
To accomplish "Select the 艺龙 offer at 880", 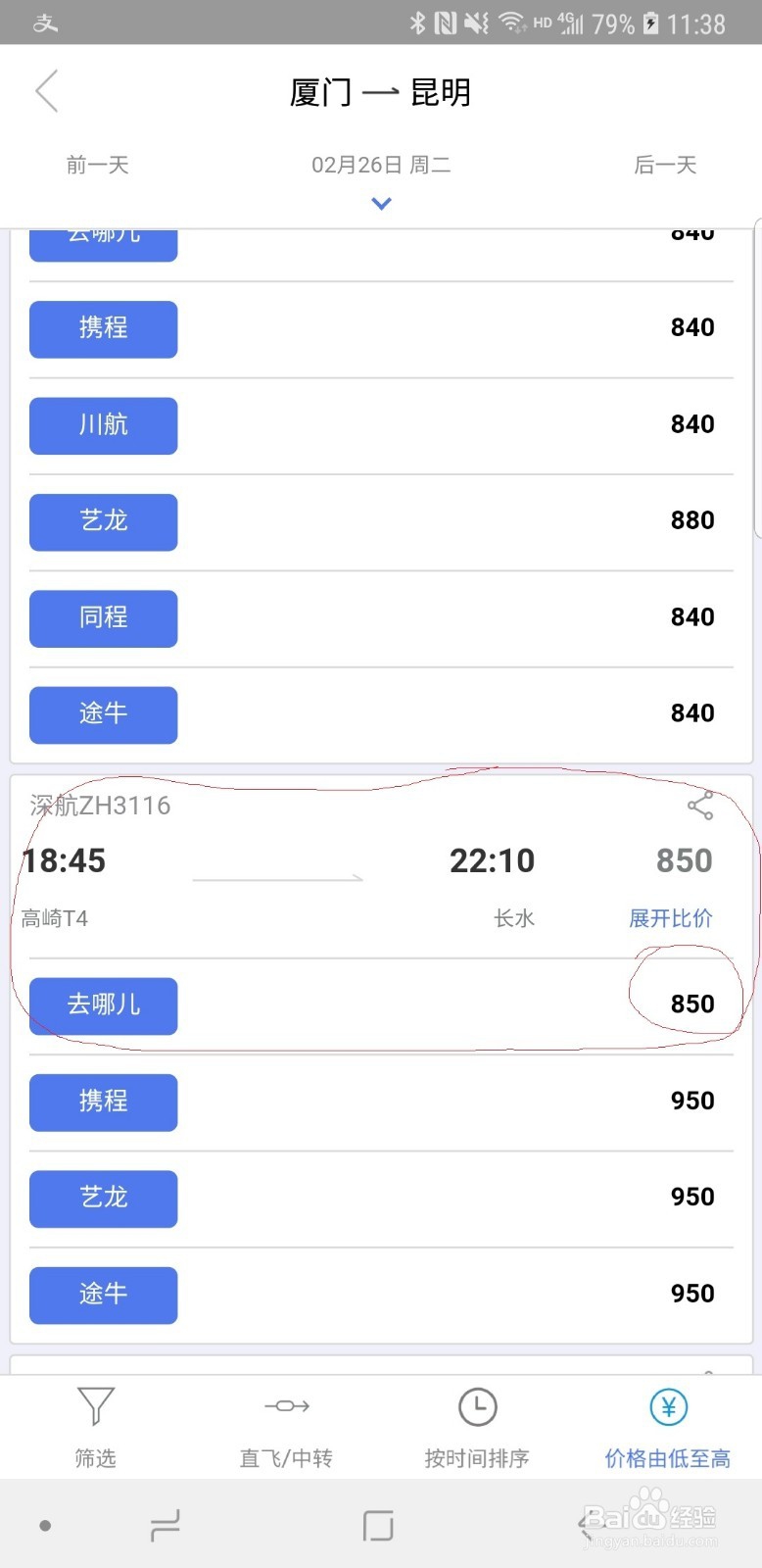I will [104, 522].
